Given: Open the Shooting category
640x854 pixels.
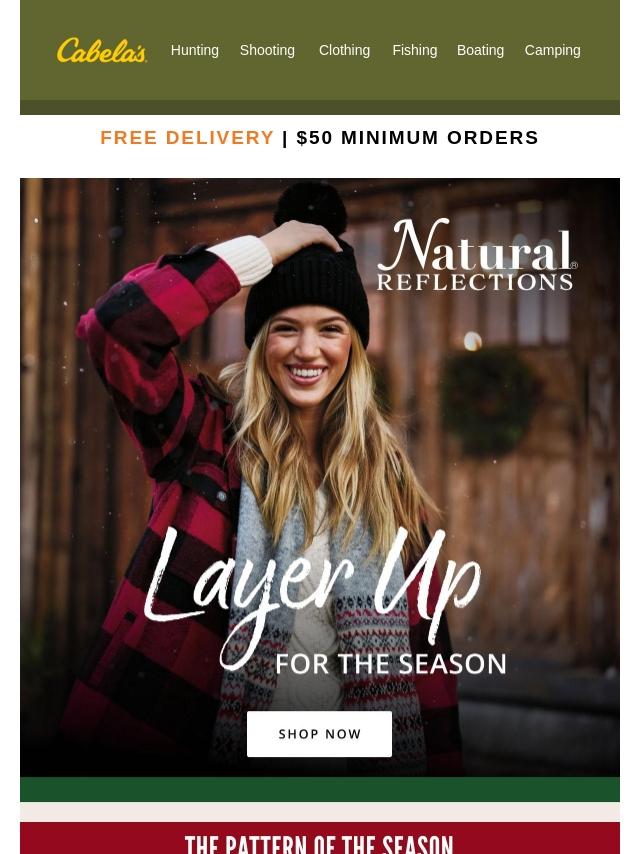Looking at the screenshot, I should (x=267, y=50).
